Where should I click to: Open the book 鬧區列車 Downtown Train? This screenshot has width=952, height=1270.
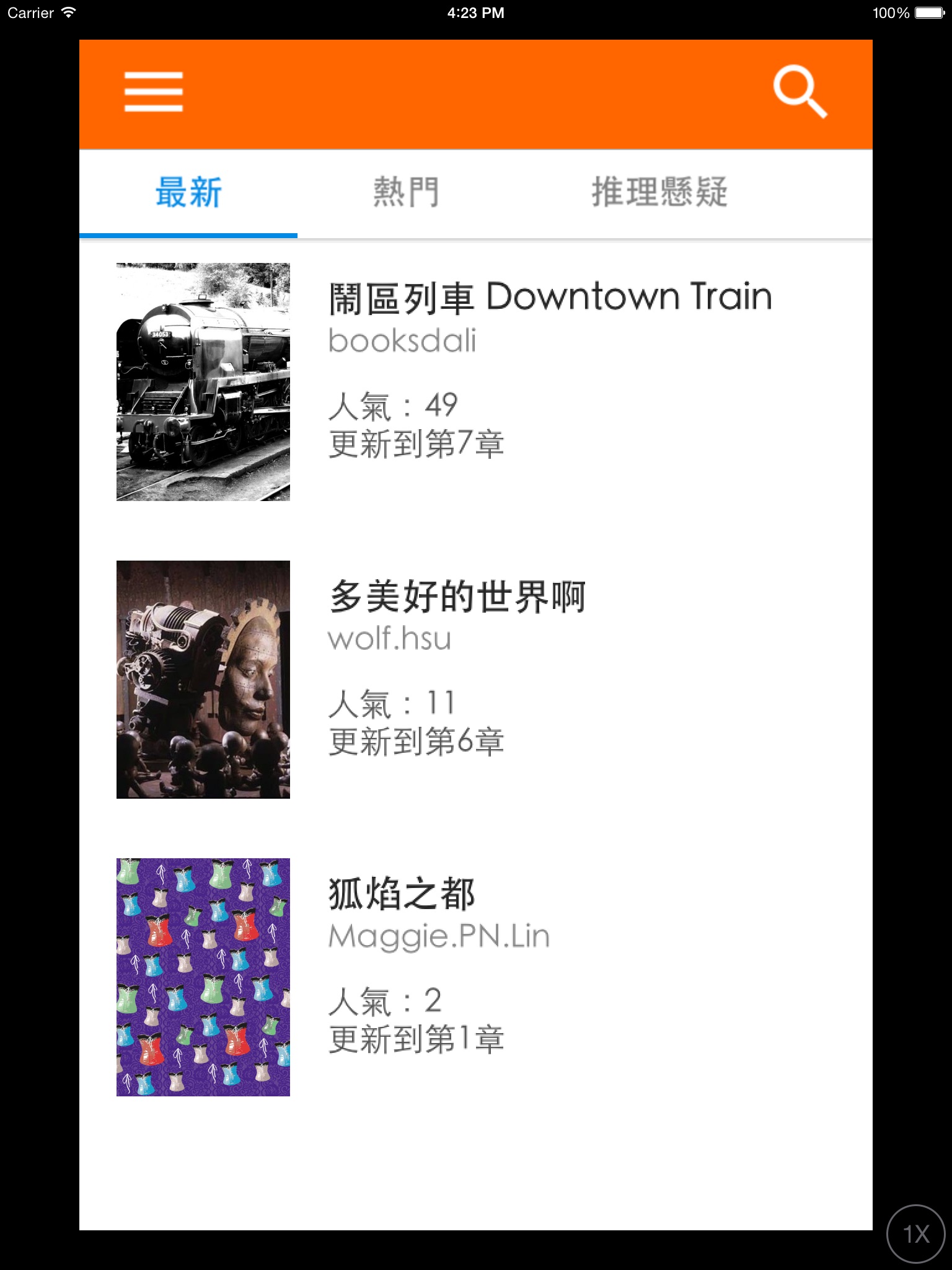point(549,296)
